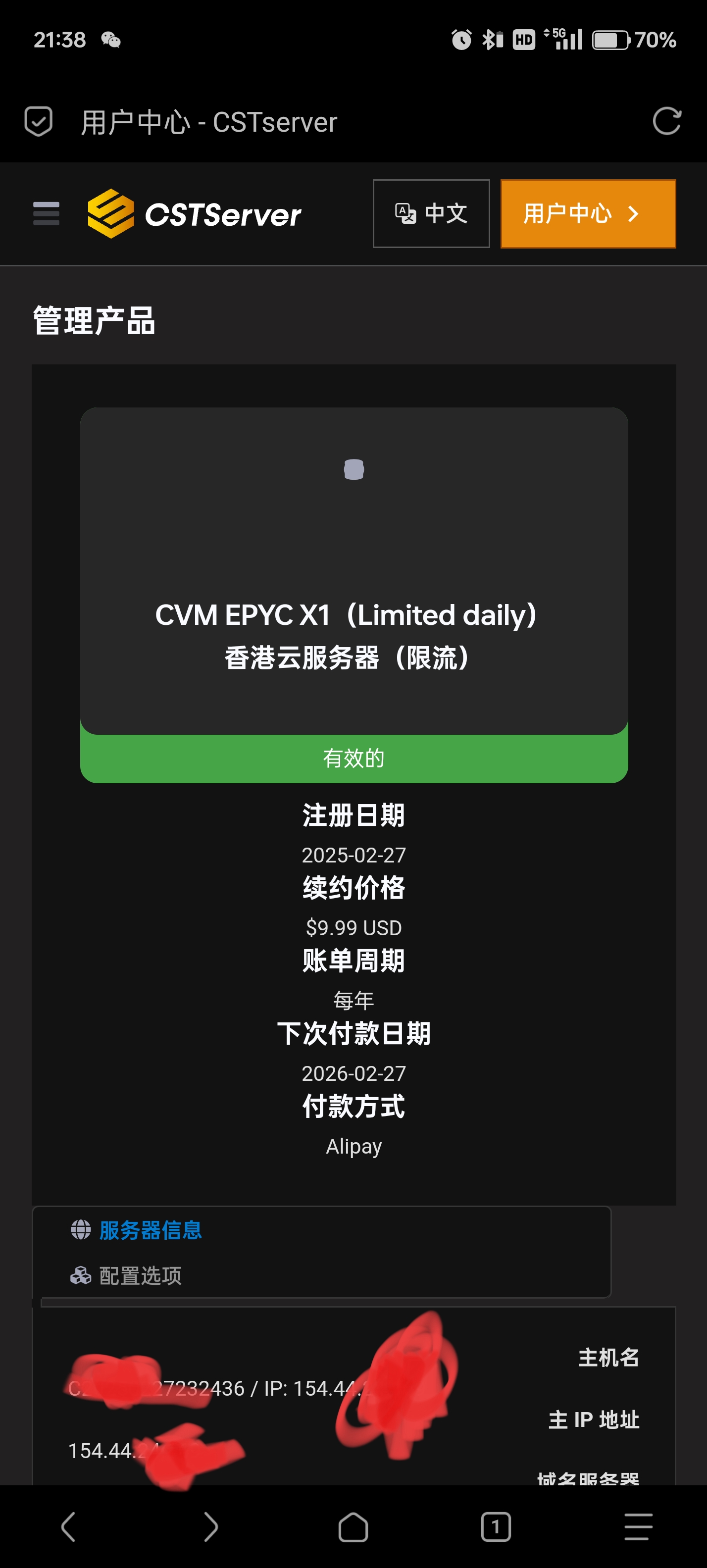The image size is (707, 1568).
Task: Open the browser security shield icon
Action: 38,121
